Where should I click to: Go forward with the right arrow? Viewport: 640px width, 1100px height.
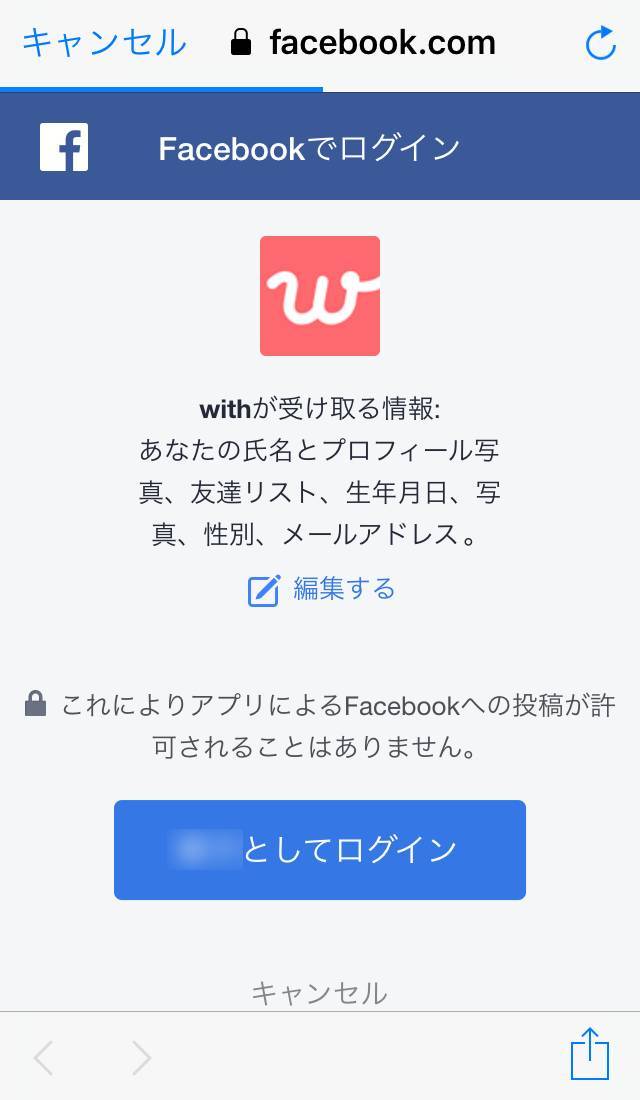142,1057
